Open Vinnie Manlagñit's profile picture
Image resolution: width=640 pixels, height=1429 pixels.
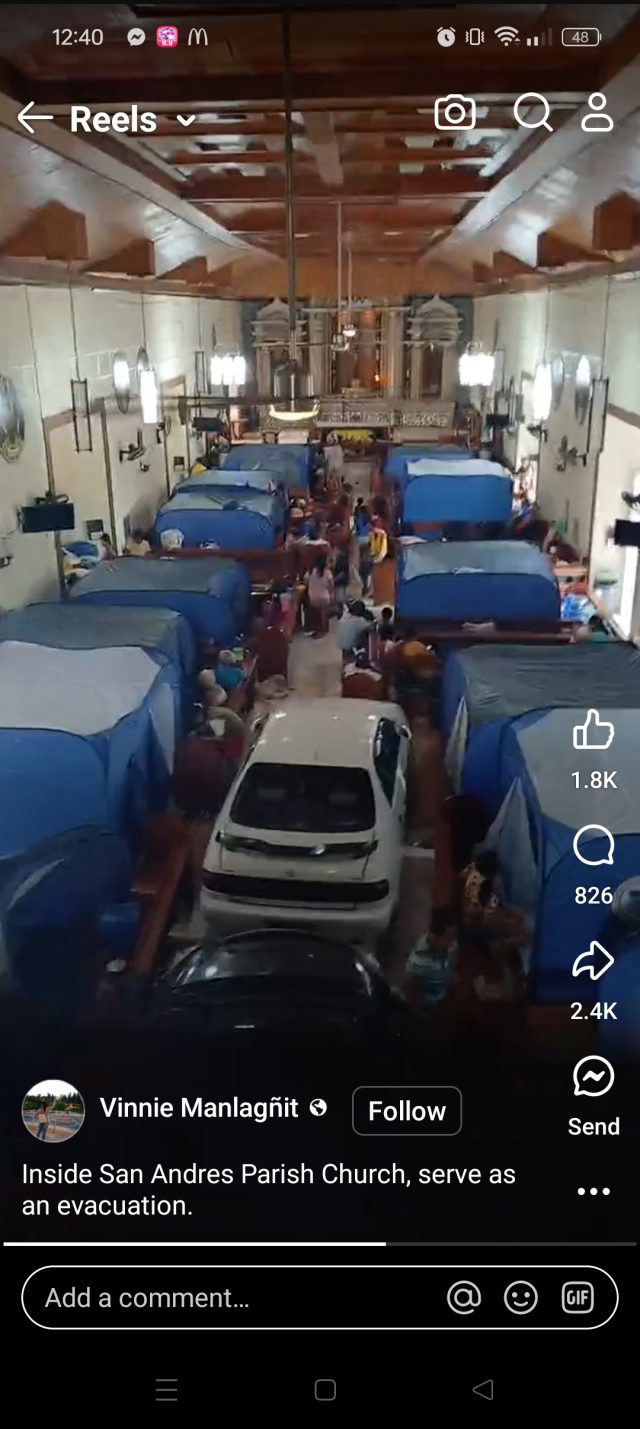click(53, 1111)
